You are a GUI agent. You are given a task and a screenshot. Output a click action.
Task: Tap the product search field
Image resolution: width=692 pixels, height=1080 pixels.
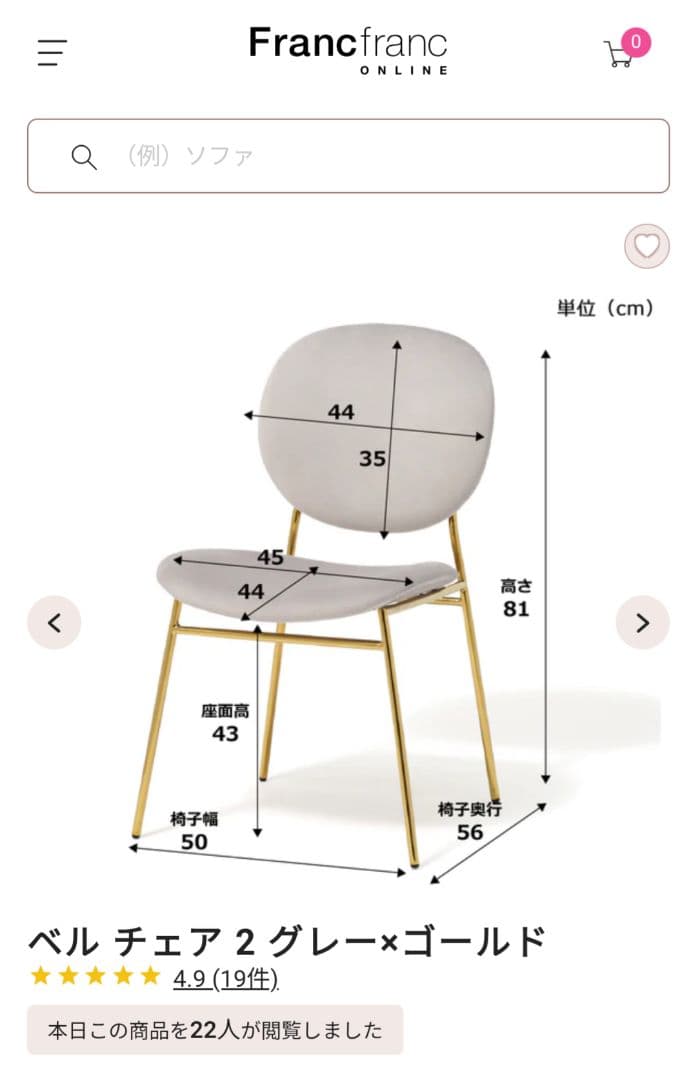[x=347, y=156]
